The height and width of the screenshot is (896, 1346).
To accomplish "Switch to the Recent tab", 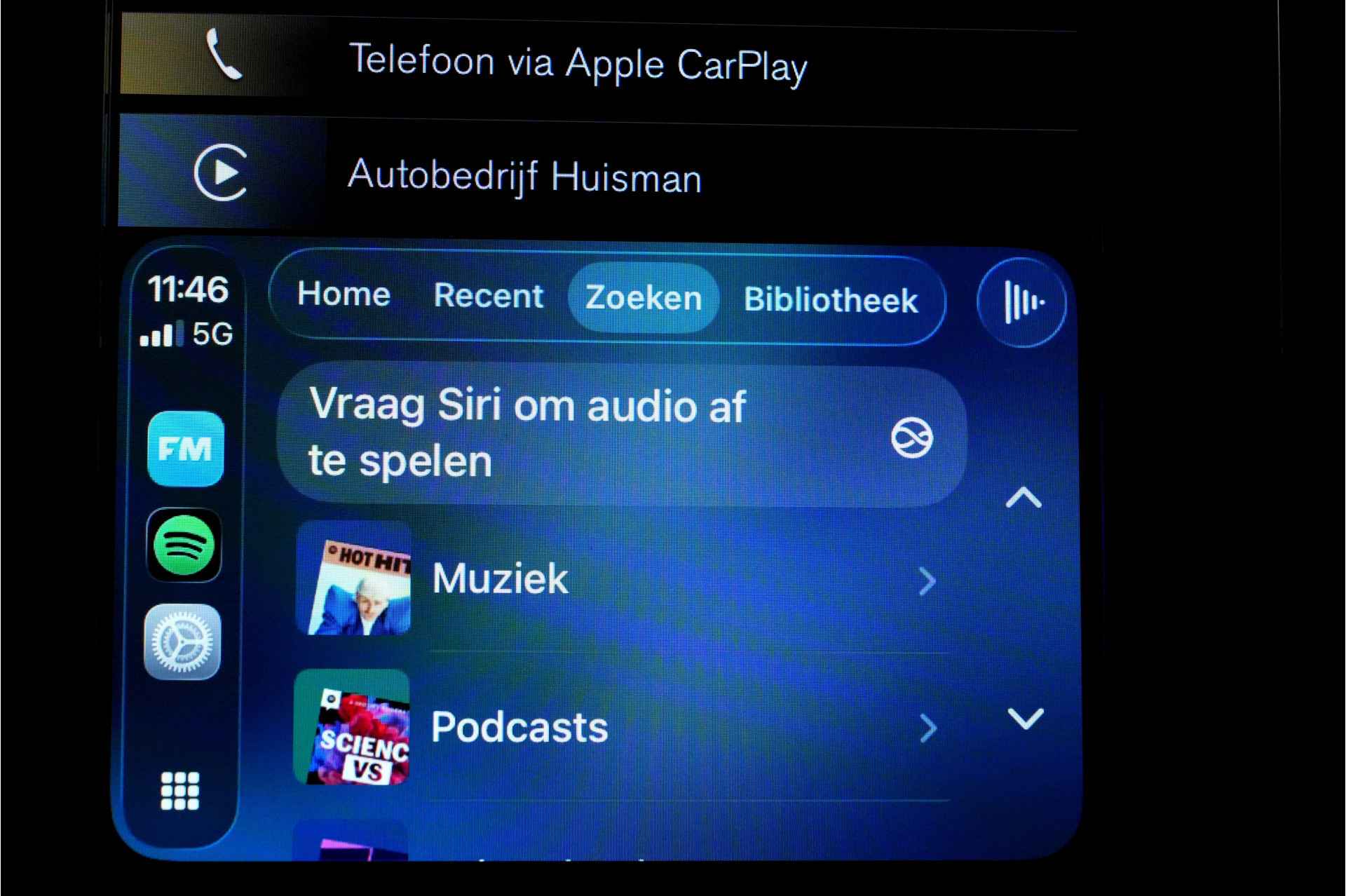I will (488, 296).
